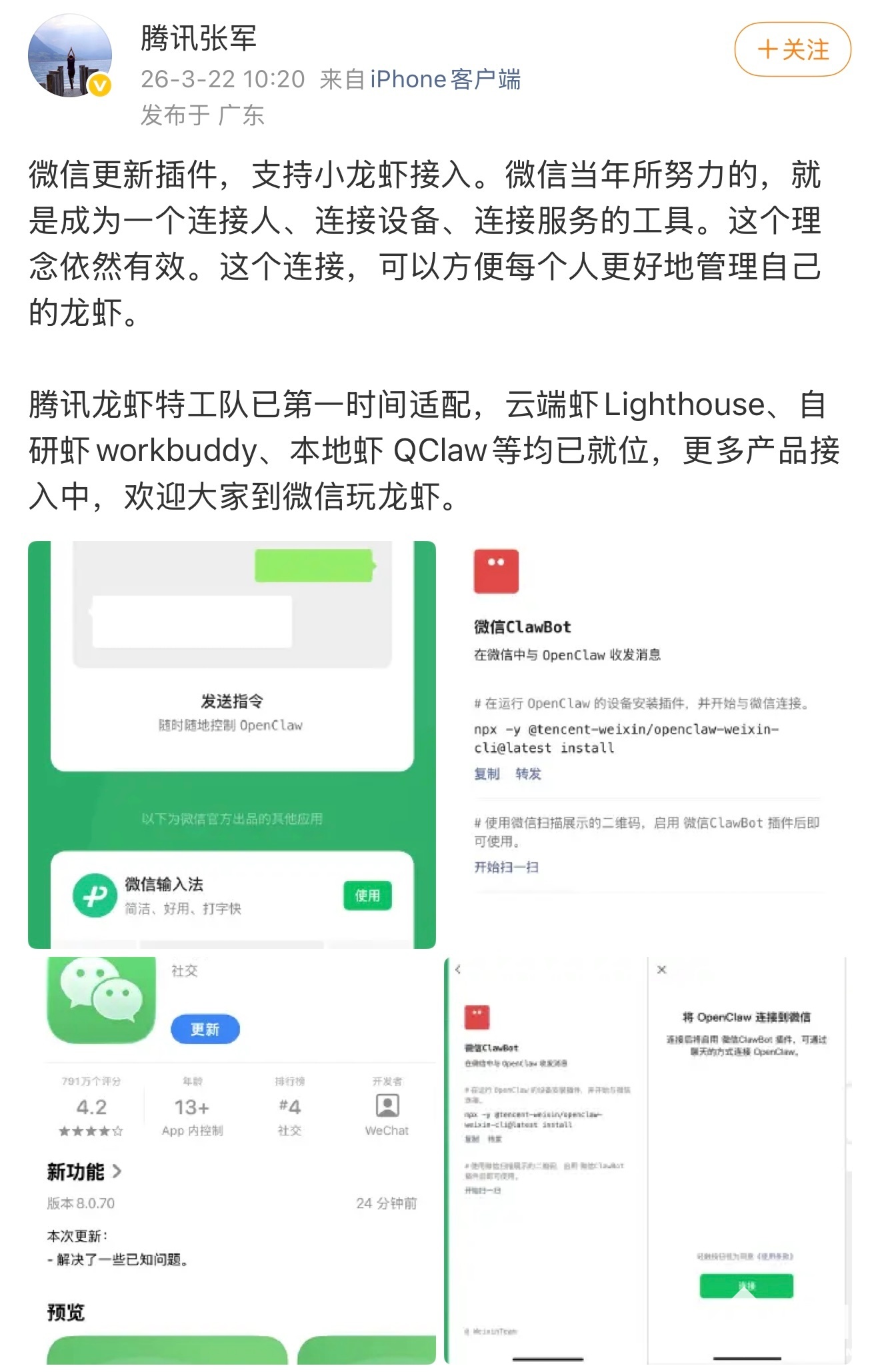The image size is (880, 1372).
Task: Open 腾讯张军's profile avatar
Action: 70,56
